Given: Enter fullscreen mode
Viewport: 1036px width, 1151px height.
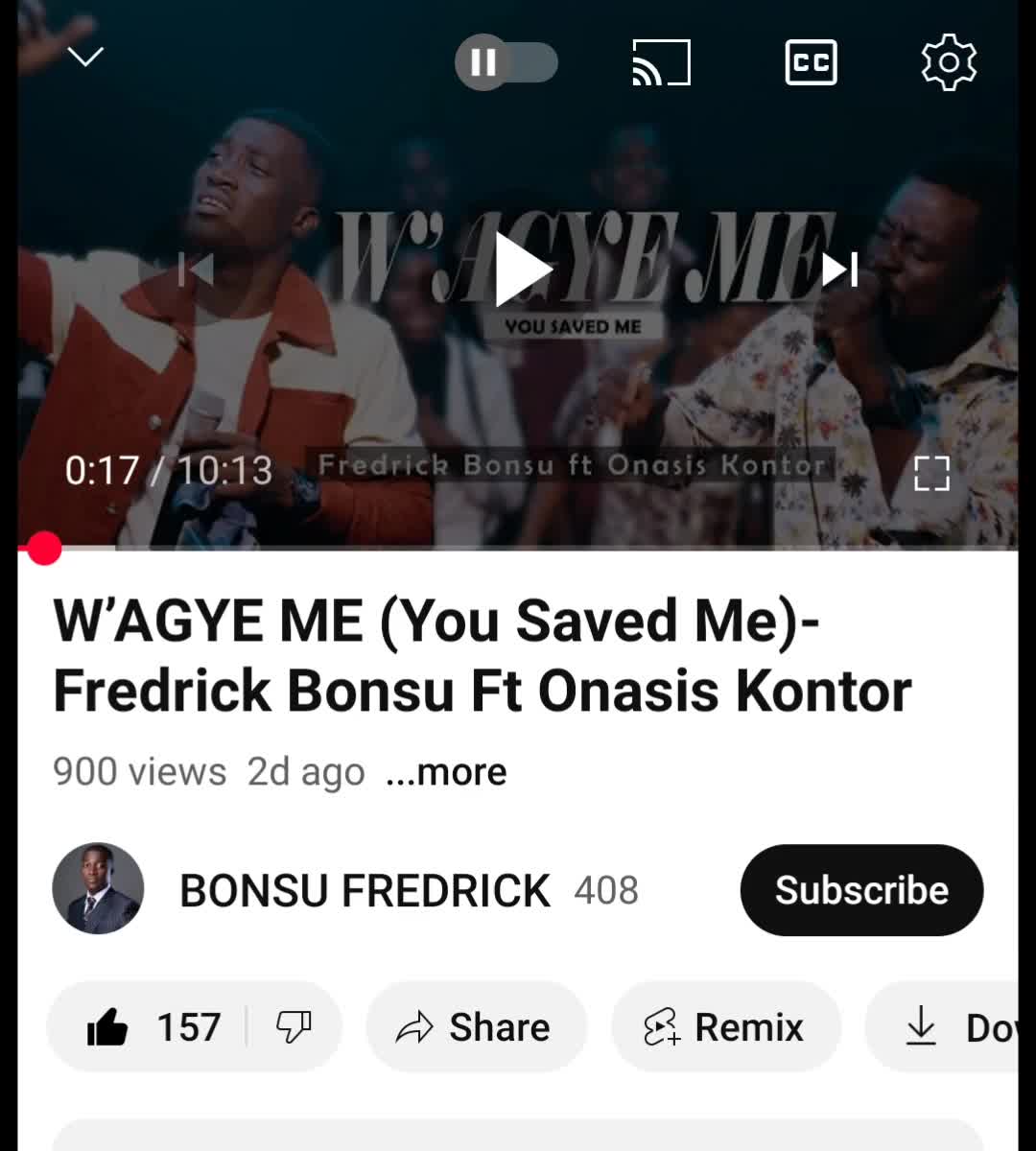Looking at the screenshot, I should click(x=931, y=473).
